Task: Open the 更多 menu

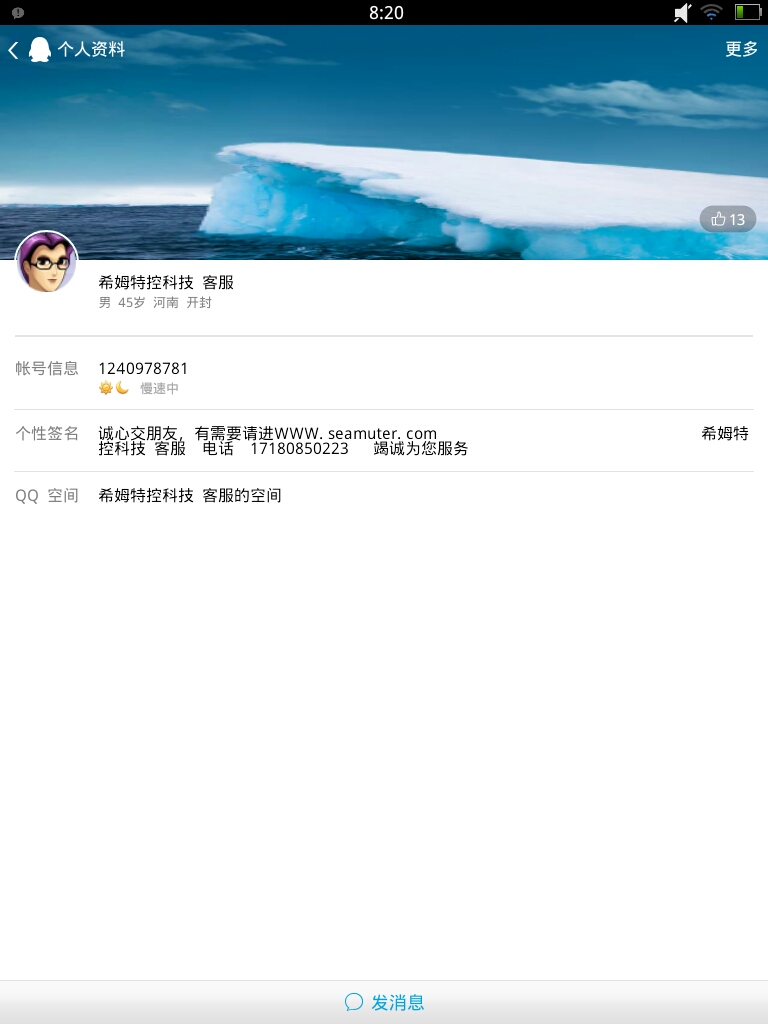Action: pyautogui.click(x=741, y=50)
